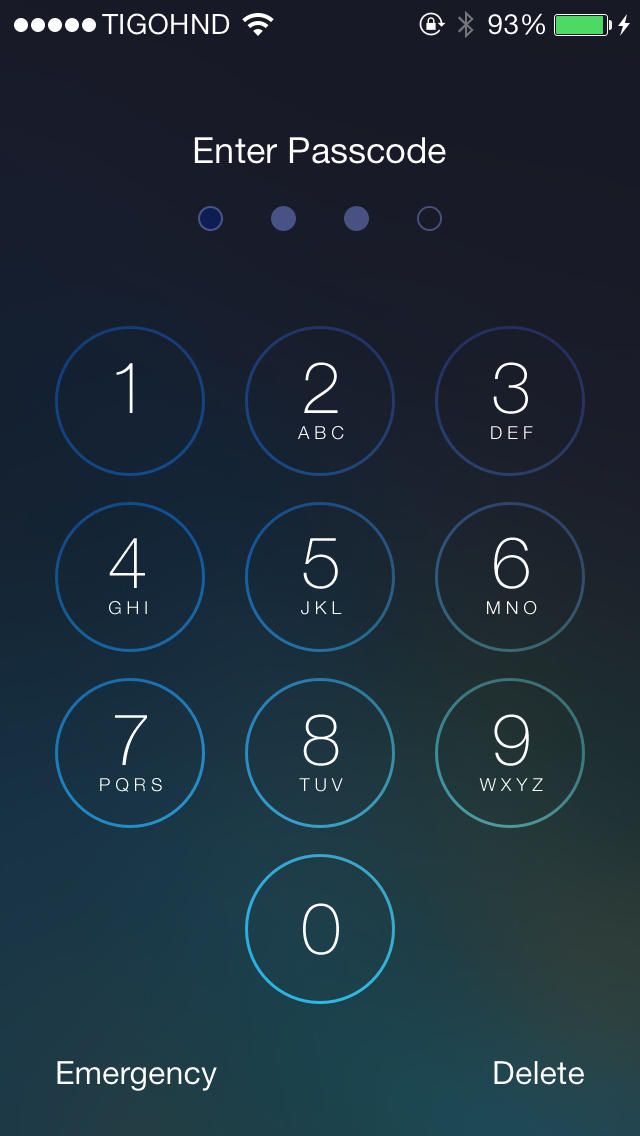640x1136 pixels.
Task: Tap the digit 1 key
Action: (130, 401)
